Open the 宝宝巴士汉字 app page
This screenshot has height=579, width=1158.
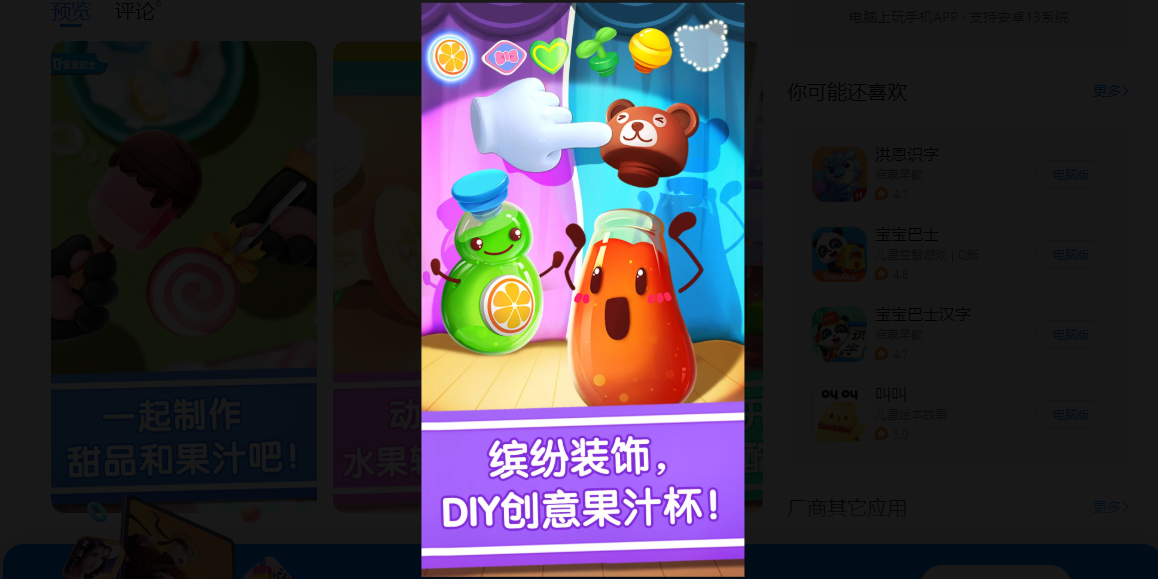(x=922, y=314)
